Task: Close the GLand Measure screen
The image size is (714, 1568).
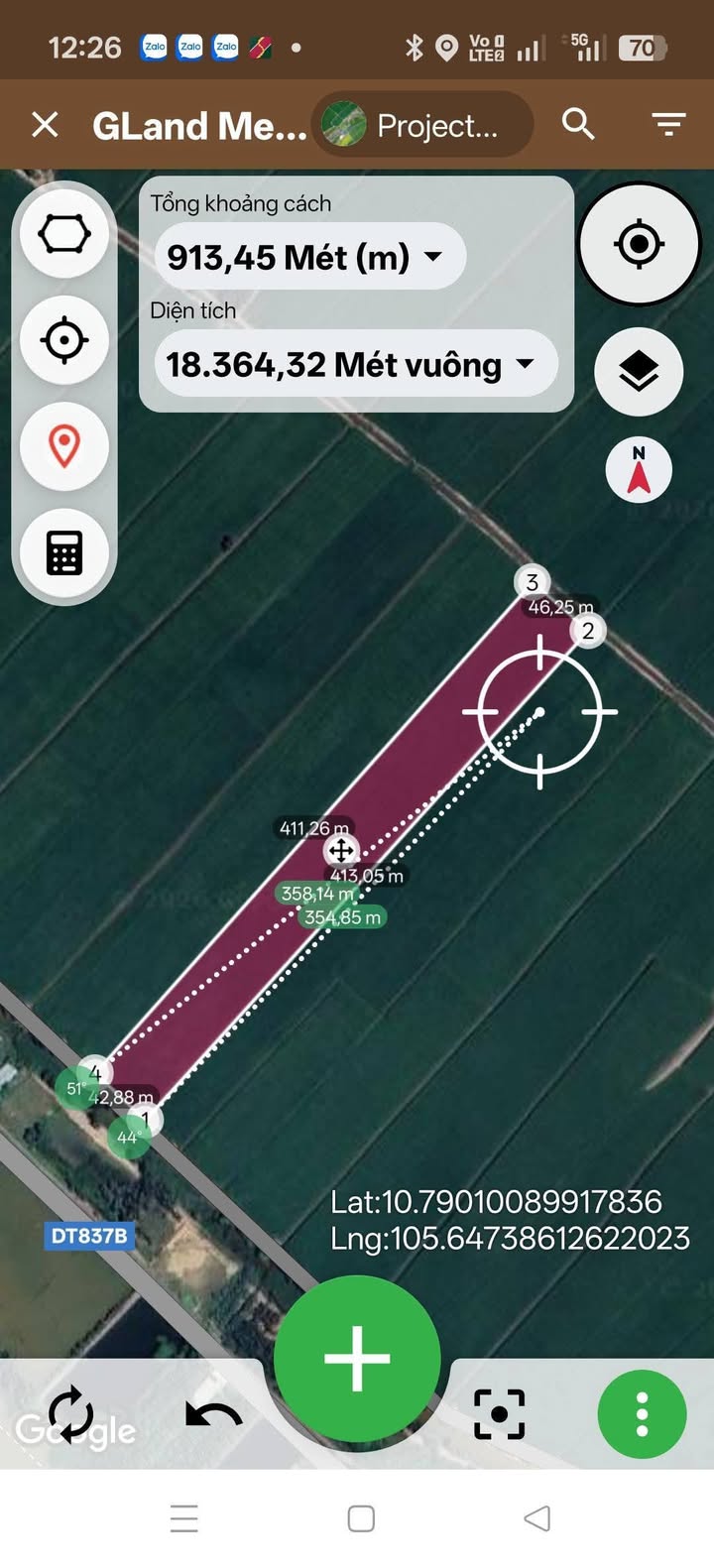Action: (45, 125)
